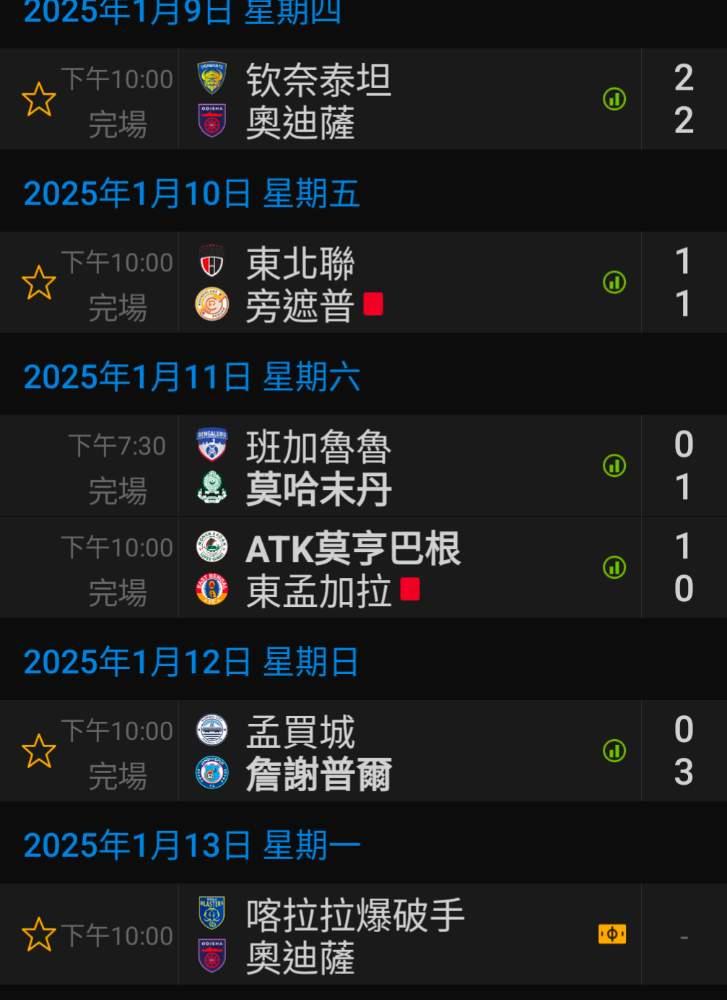View stats icon for 欽奈泰坦 match
Screen dimensions: 727x1000
coord(614,99)
